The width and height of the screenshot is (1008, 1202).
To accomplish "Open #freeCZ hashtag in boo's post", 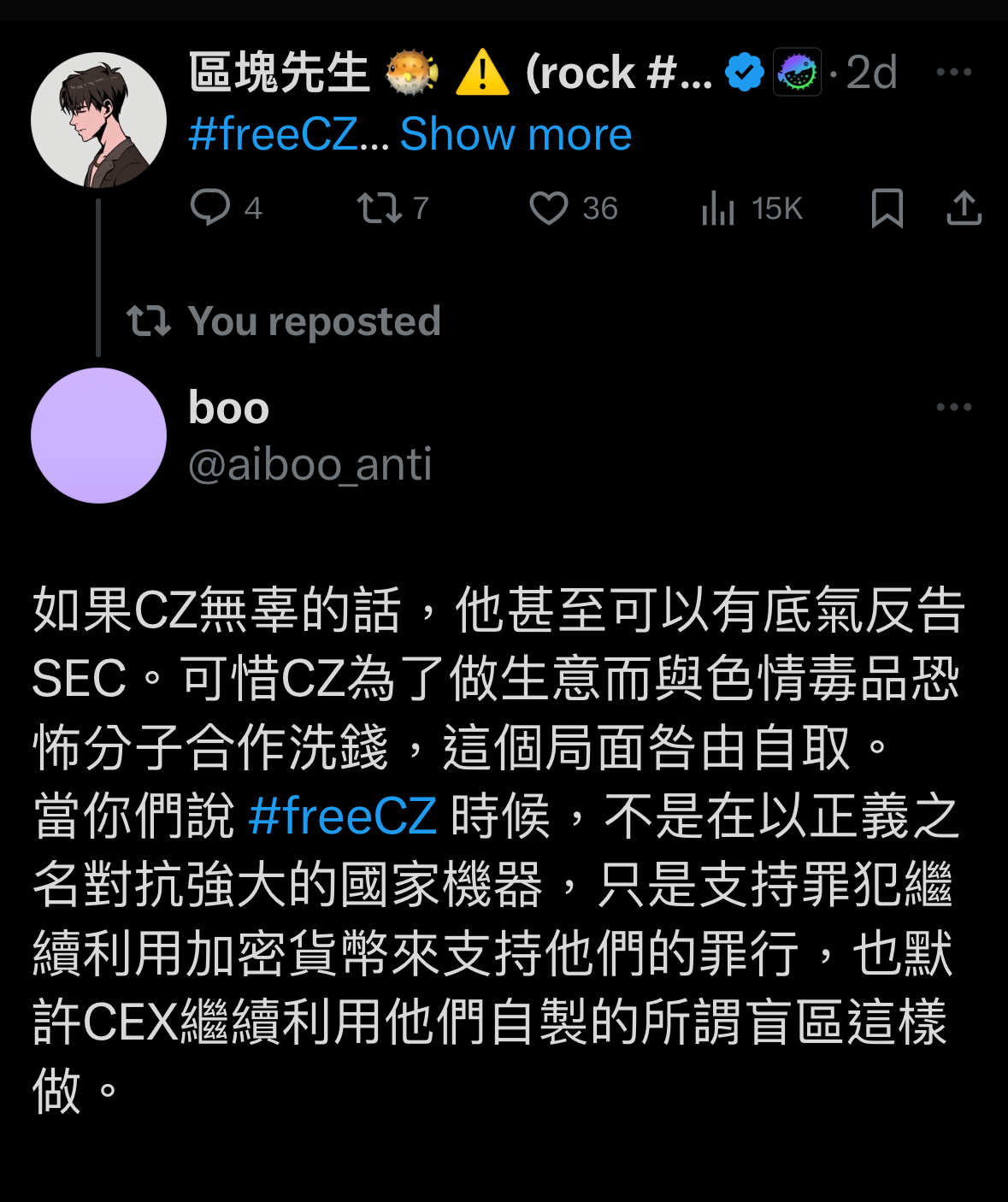I will [x=343, y=815].
